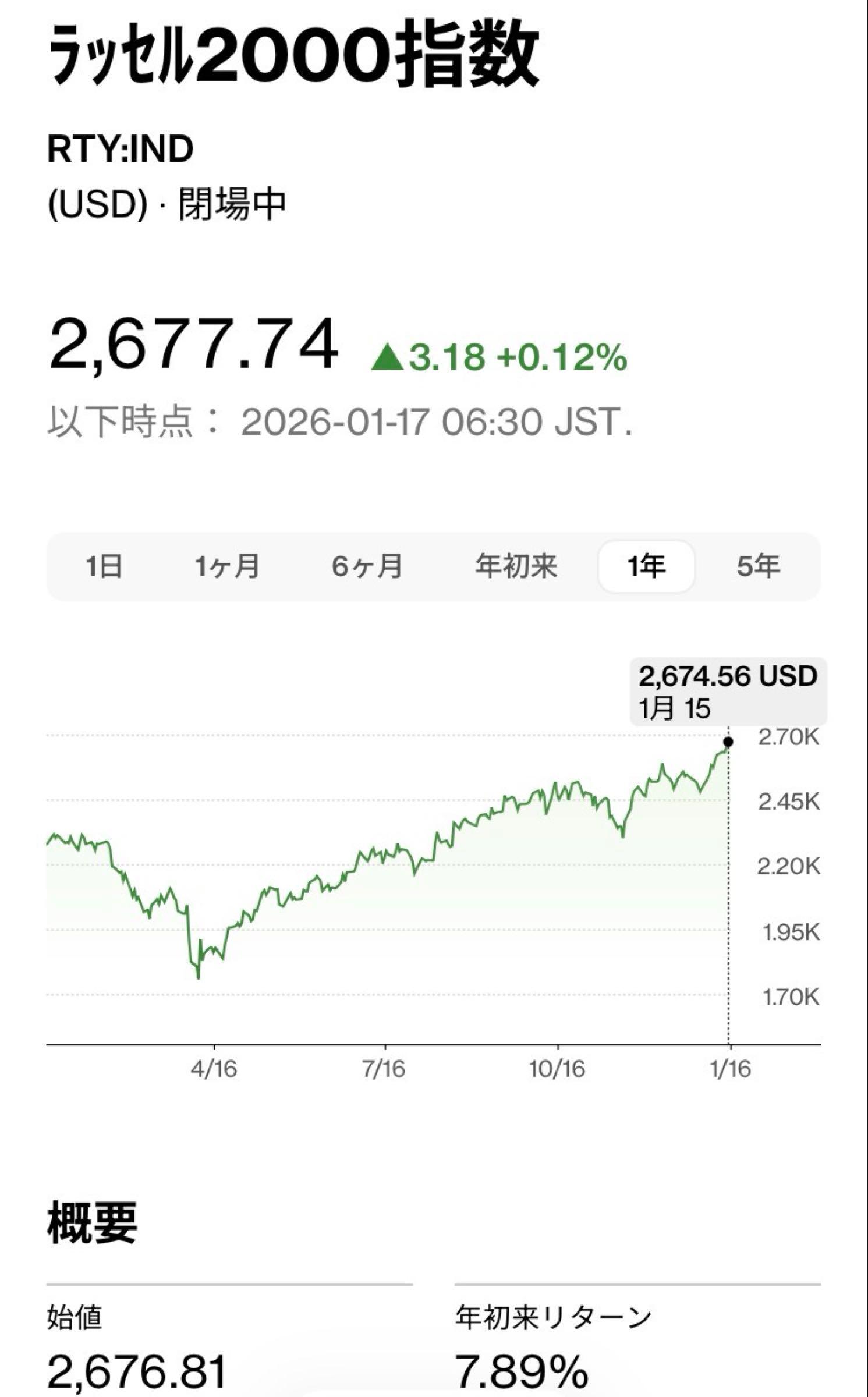Viewport: 868px width, 1397px height.
Task: Show the 6ヶ月 price chart
Action: pos(367,566)
